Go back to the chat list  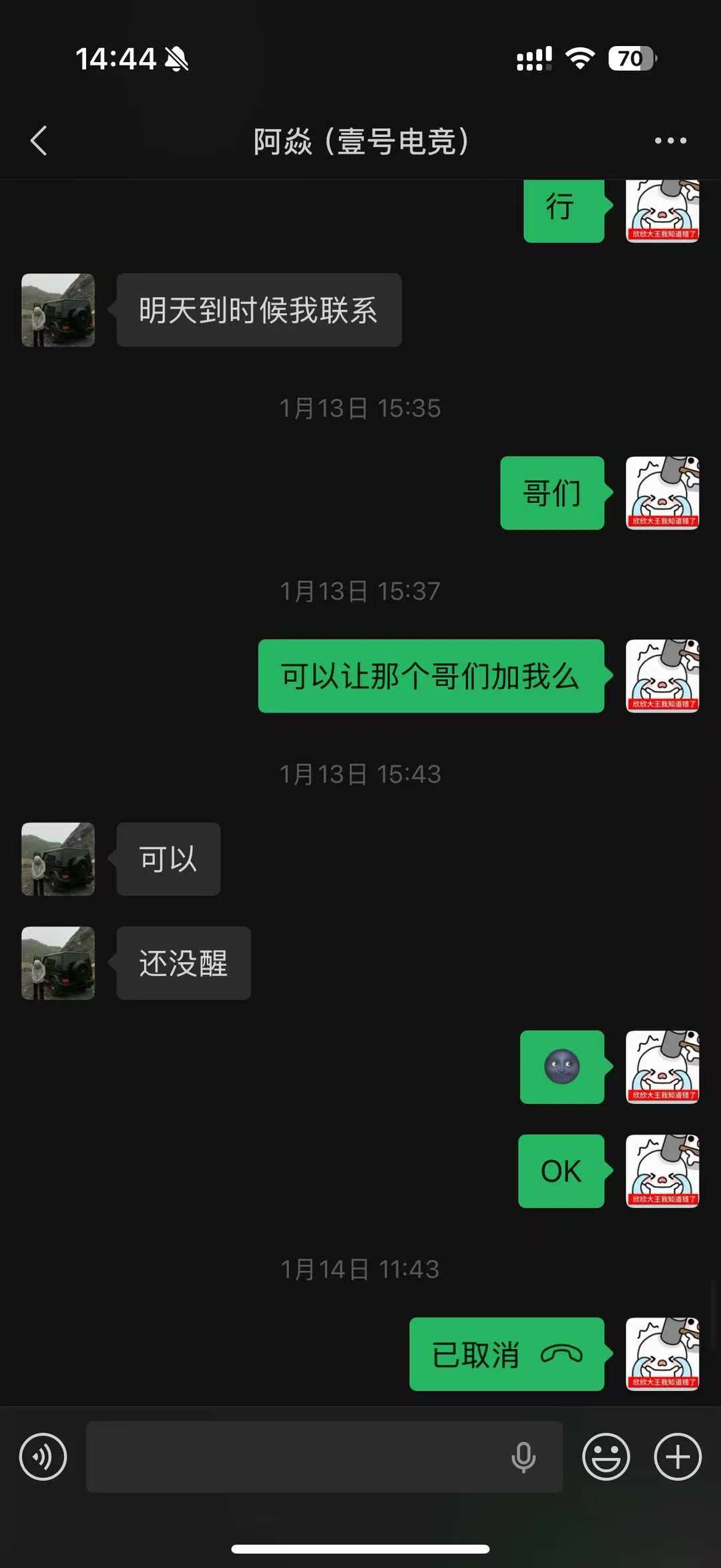coord(39,141)
